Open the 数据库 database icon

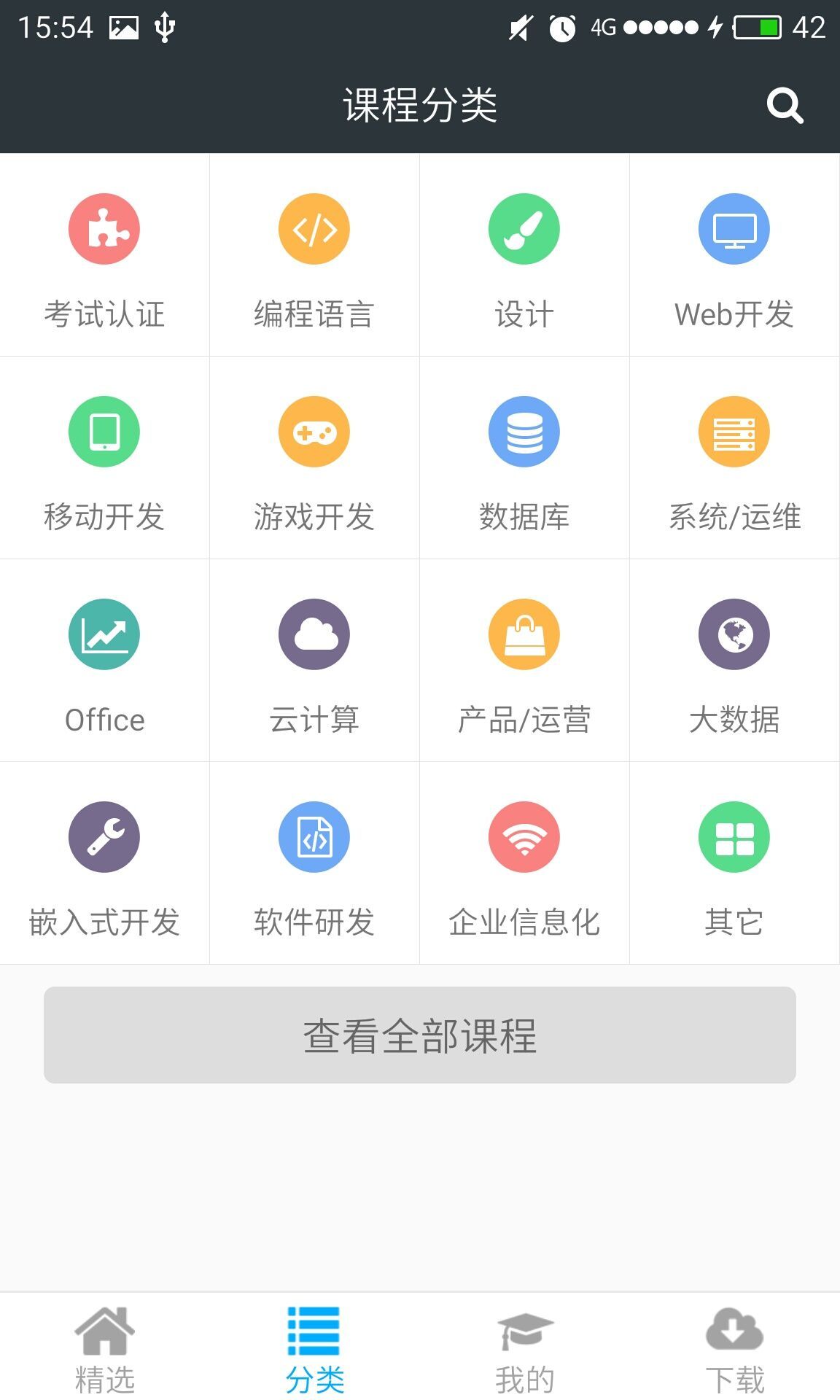tap(524, 431)
